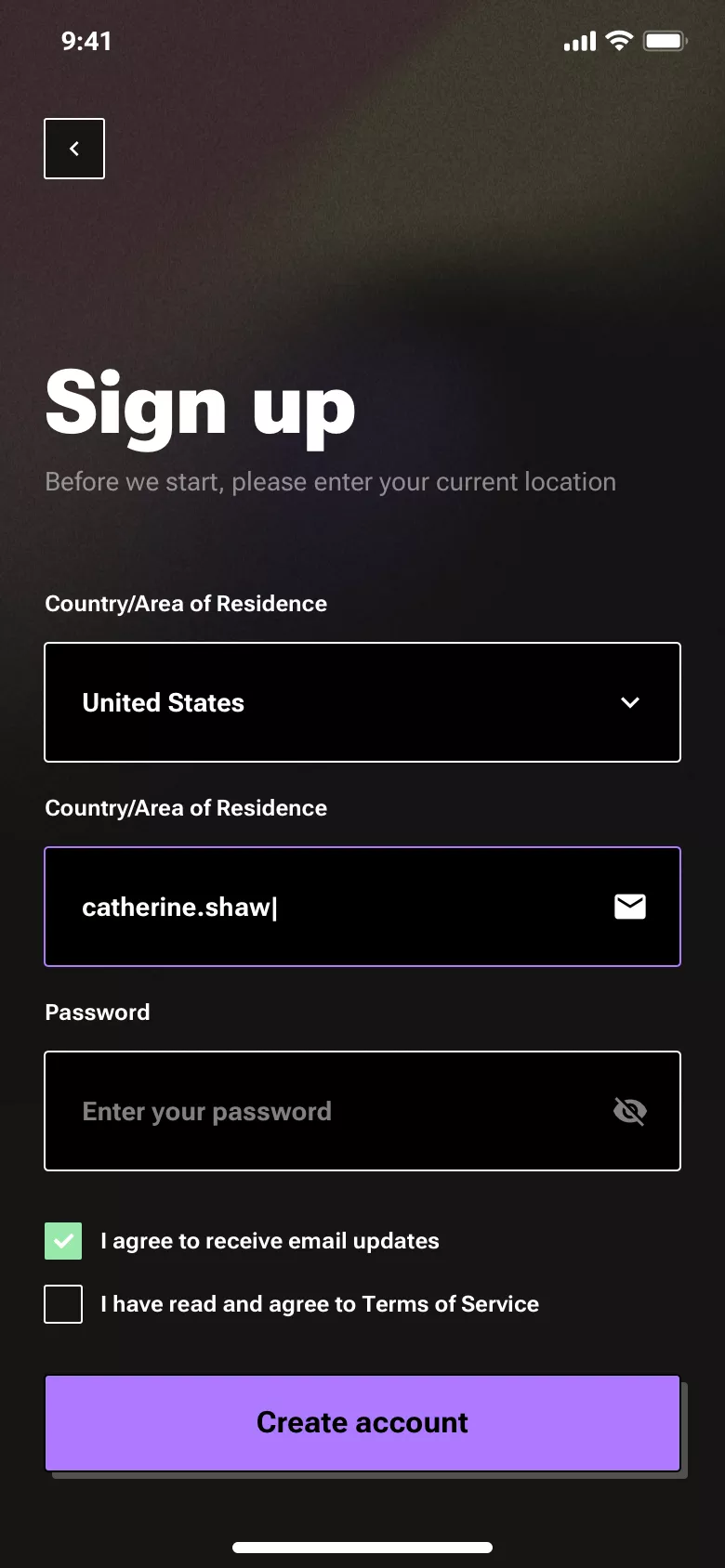
Task: Open the Country/Area of Residence dropdown
Action: 362,702
